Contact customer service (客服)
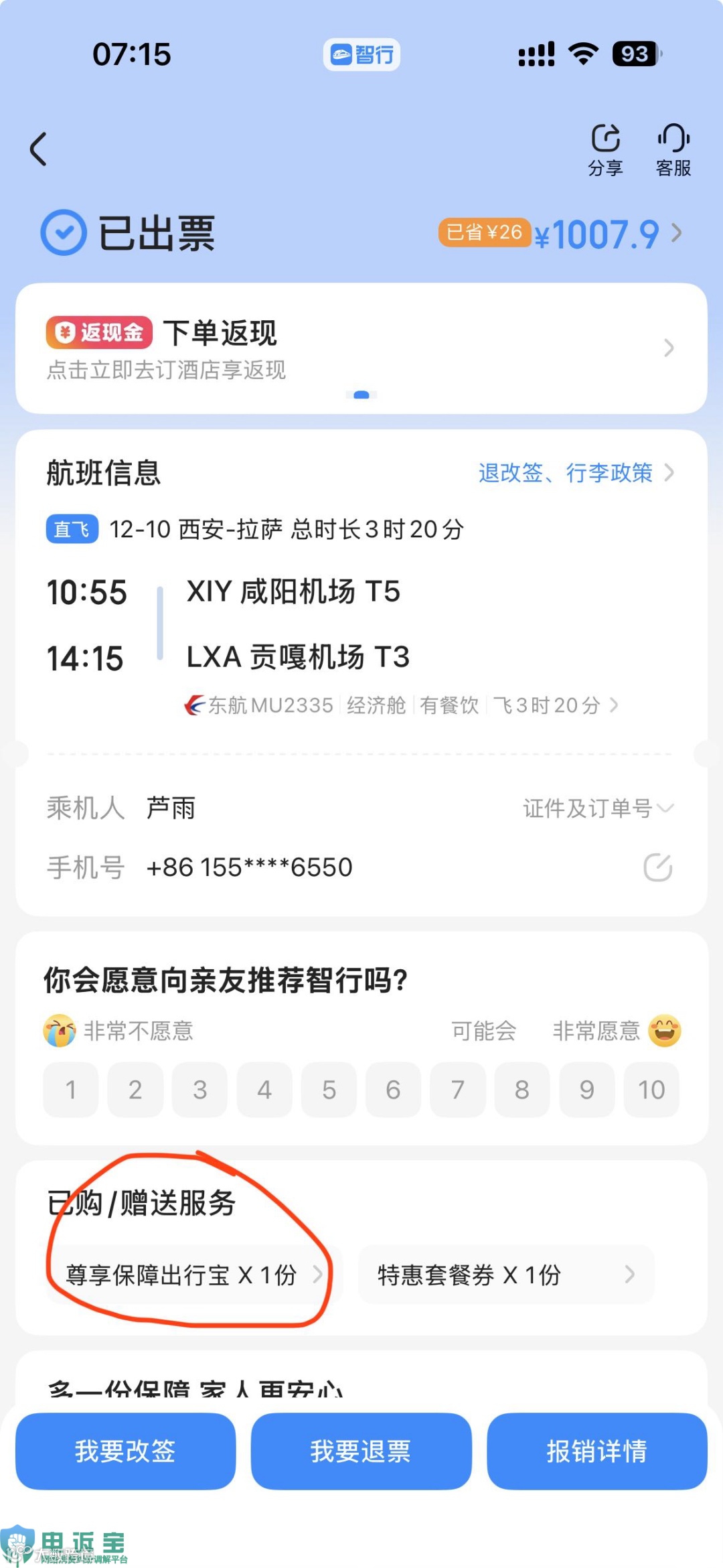The image size is (723, 1568). 673,149
